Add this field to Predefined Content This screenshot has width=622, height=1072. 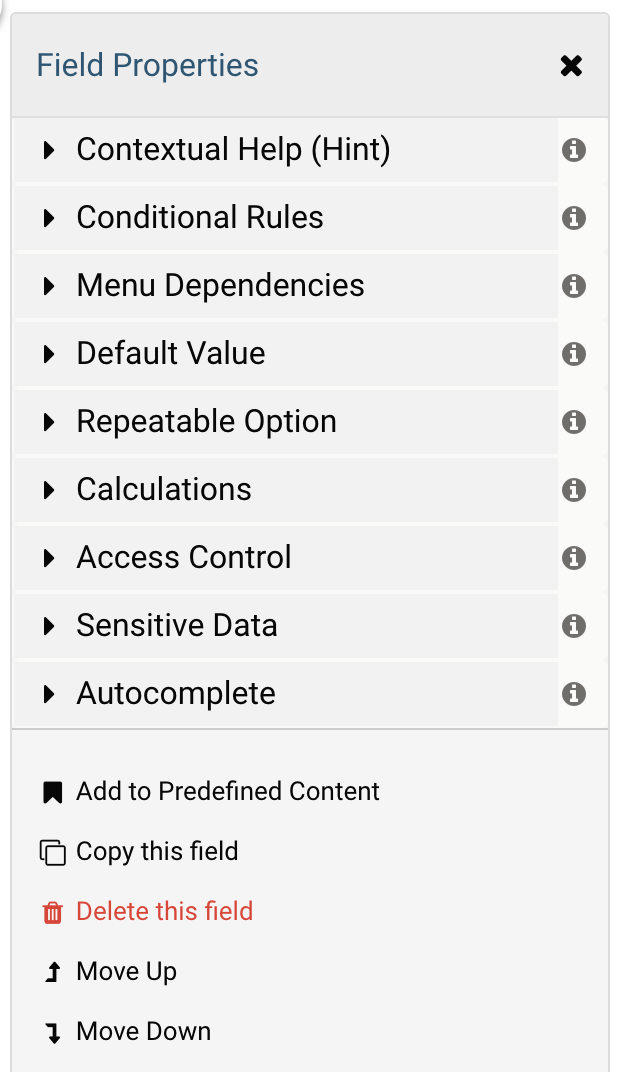227,792
